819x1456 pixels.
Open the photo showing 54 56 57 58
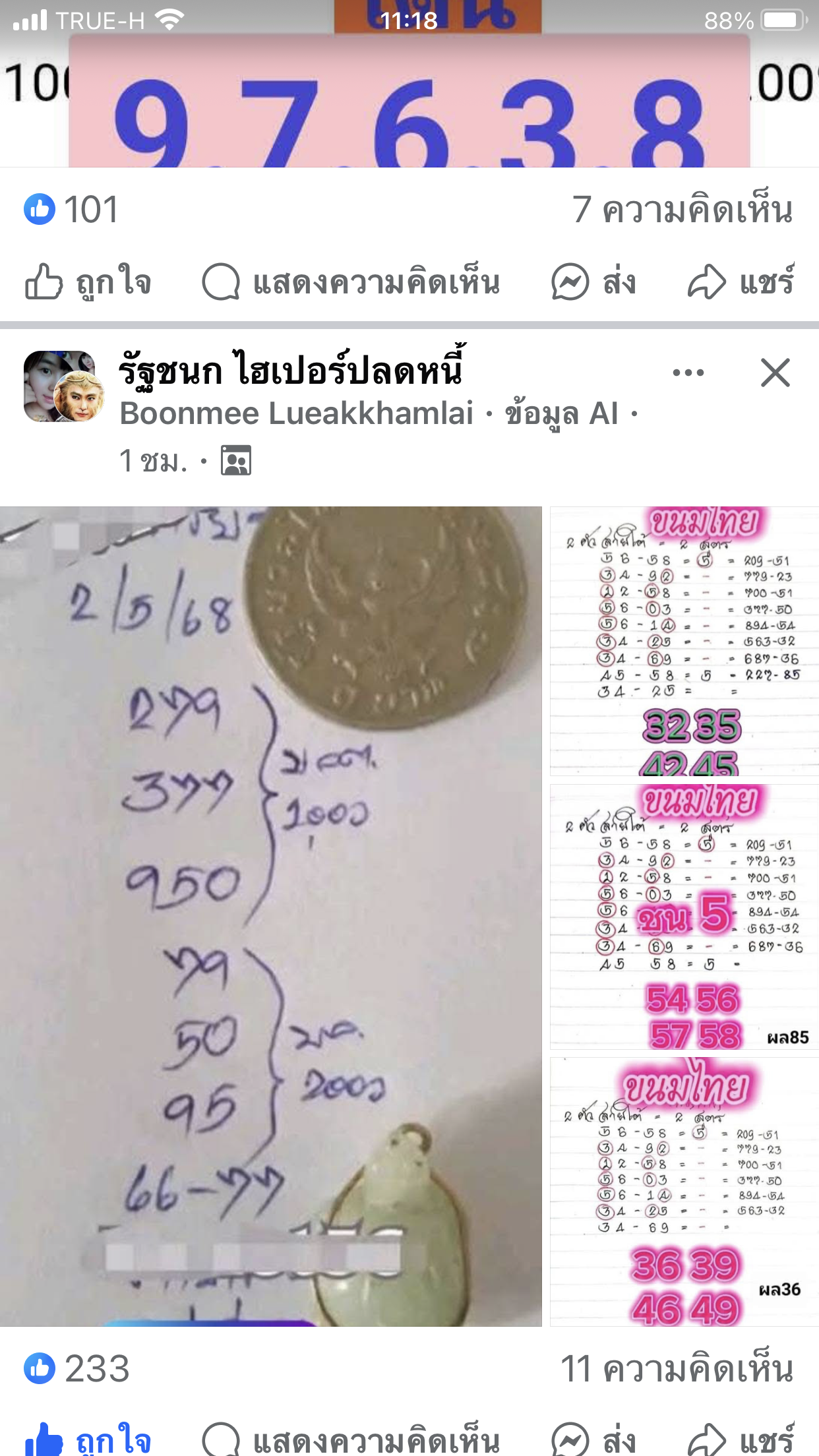click(x=684, y=917)
